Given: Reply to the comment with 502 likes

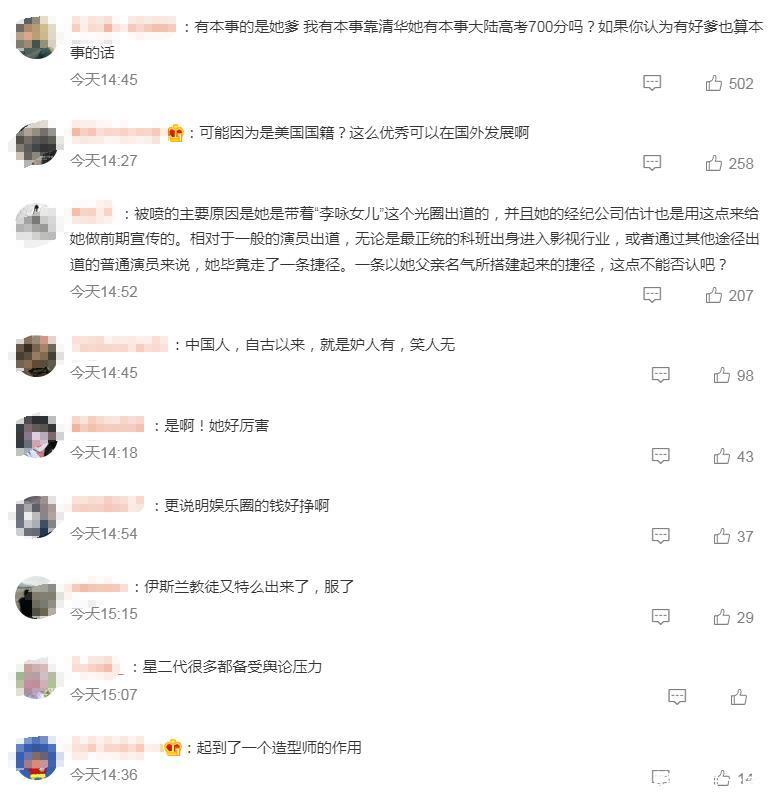Looking at the screenshot, I should (x=652, y=84).
